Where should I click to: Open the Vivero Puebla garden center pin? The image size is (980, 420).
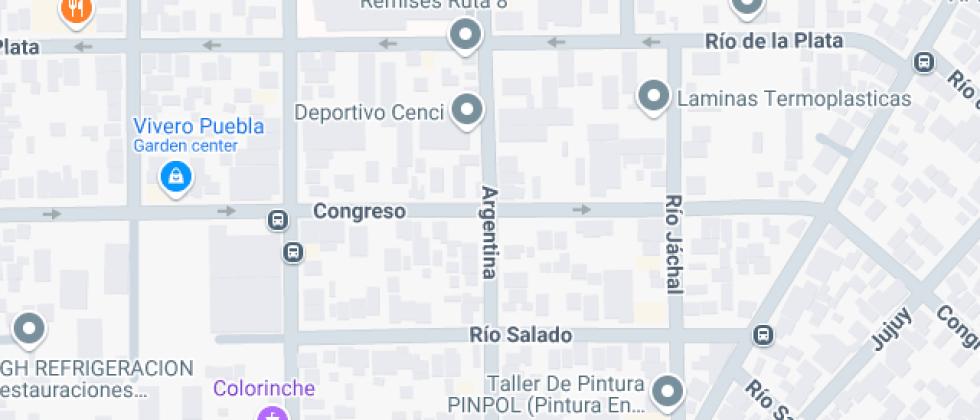tap(176, 178)
